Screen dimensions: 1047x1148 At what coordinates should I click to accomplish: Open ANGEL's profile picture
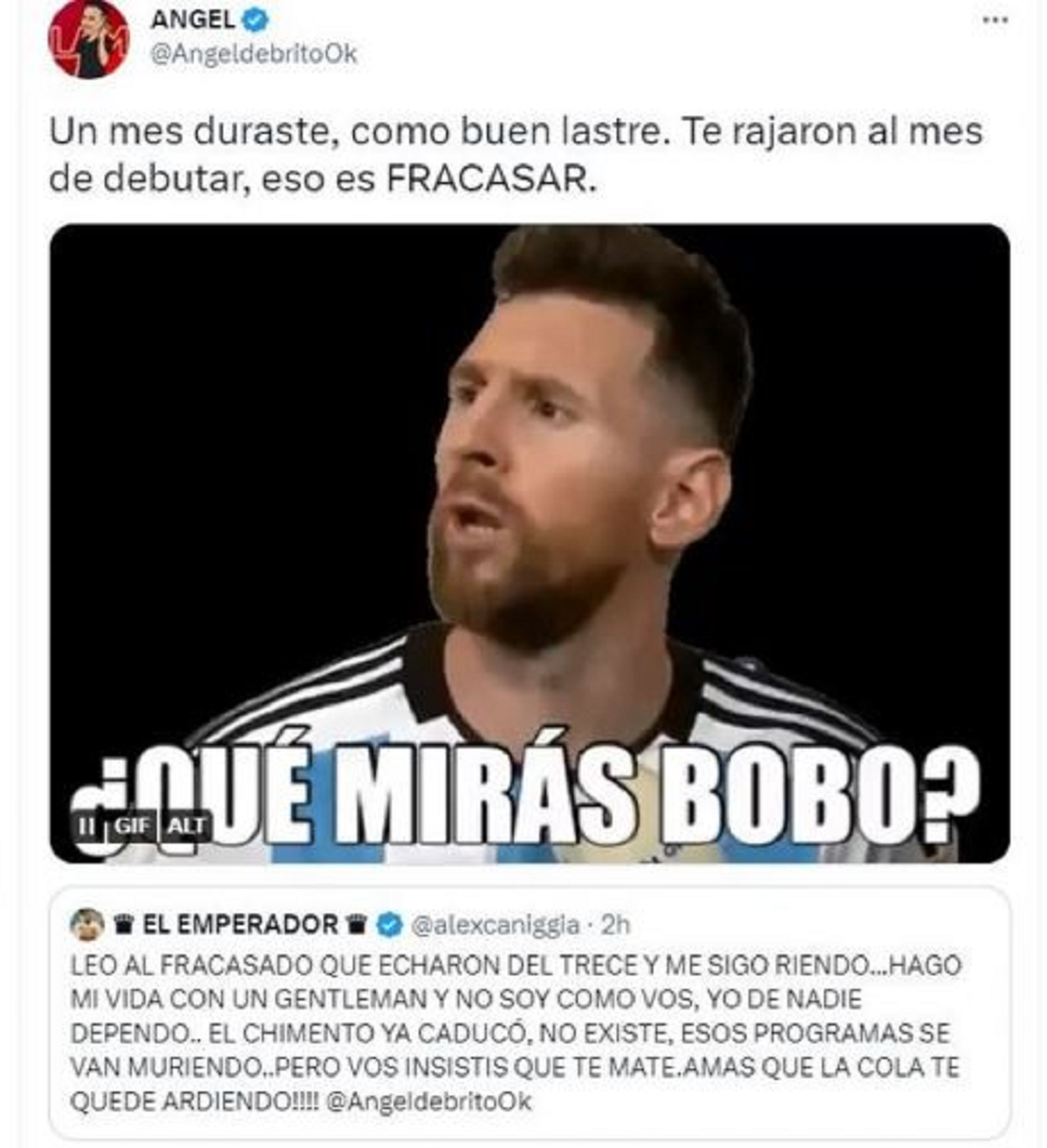coord(88,39)
